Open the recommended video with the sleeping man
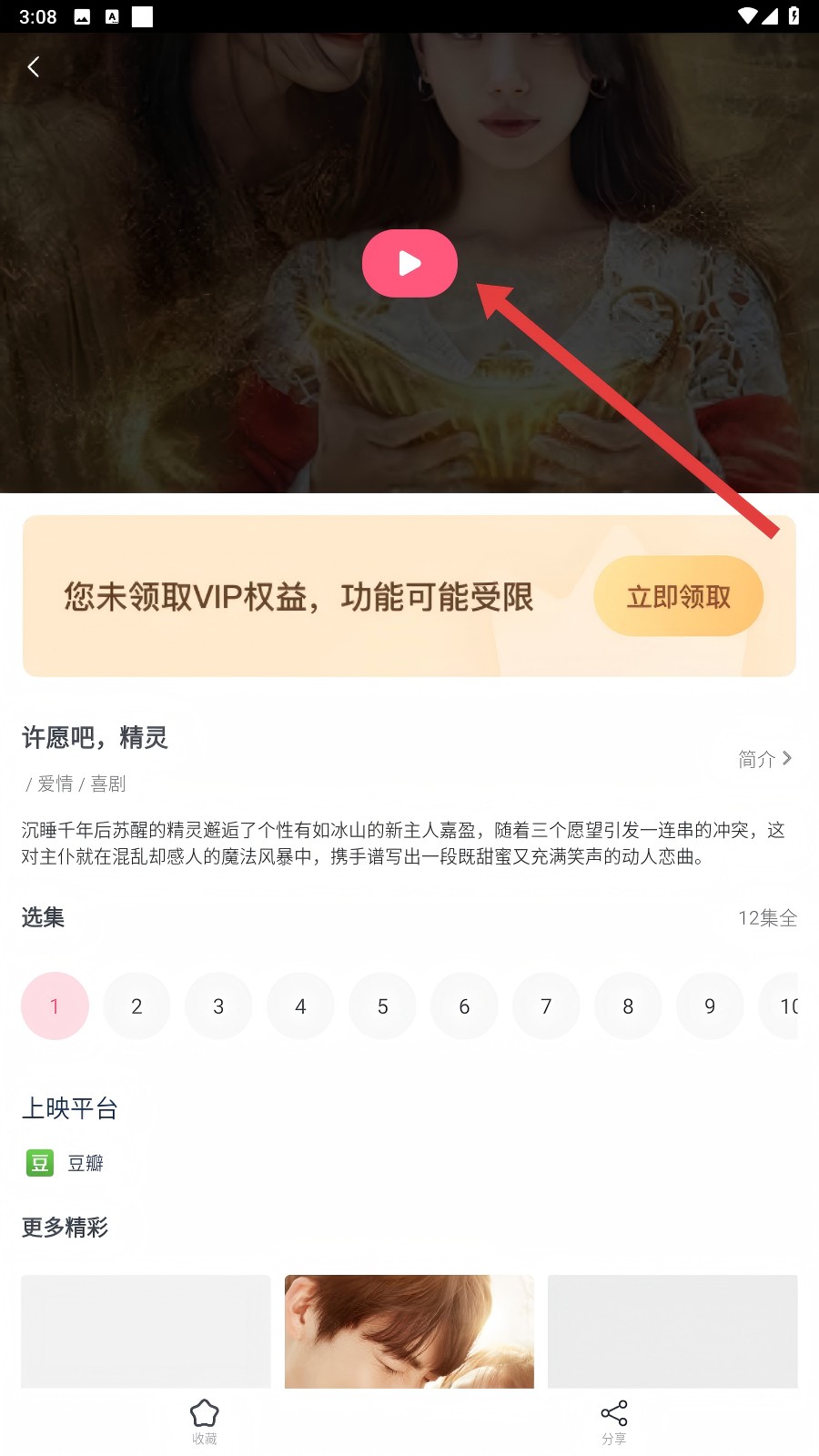The height and width of the screenshot is (1456, 819). pyautogui.click(x=409, y=1330)
